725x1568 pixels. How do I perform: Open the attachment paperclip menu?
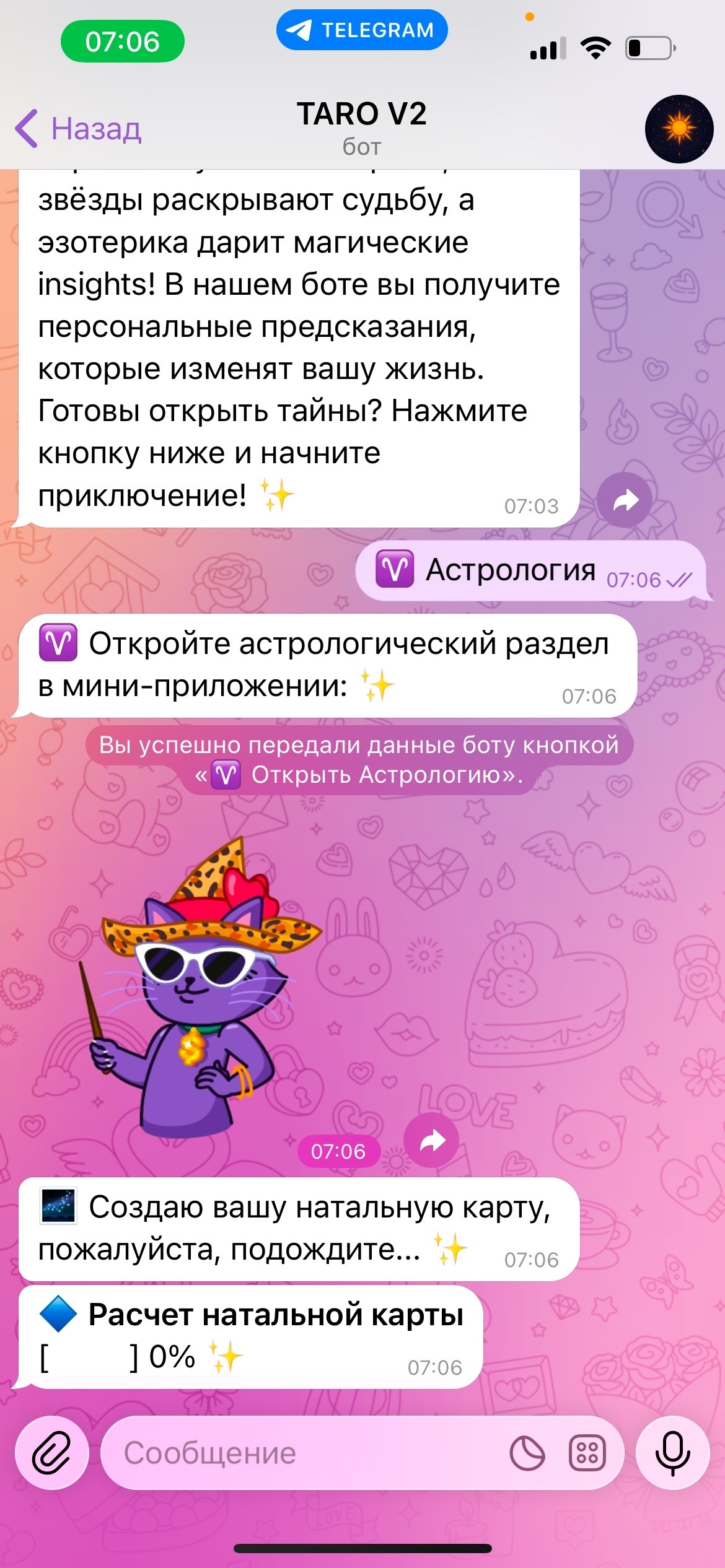point(52,1452)
